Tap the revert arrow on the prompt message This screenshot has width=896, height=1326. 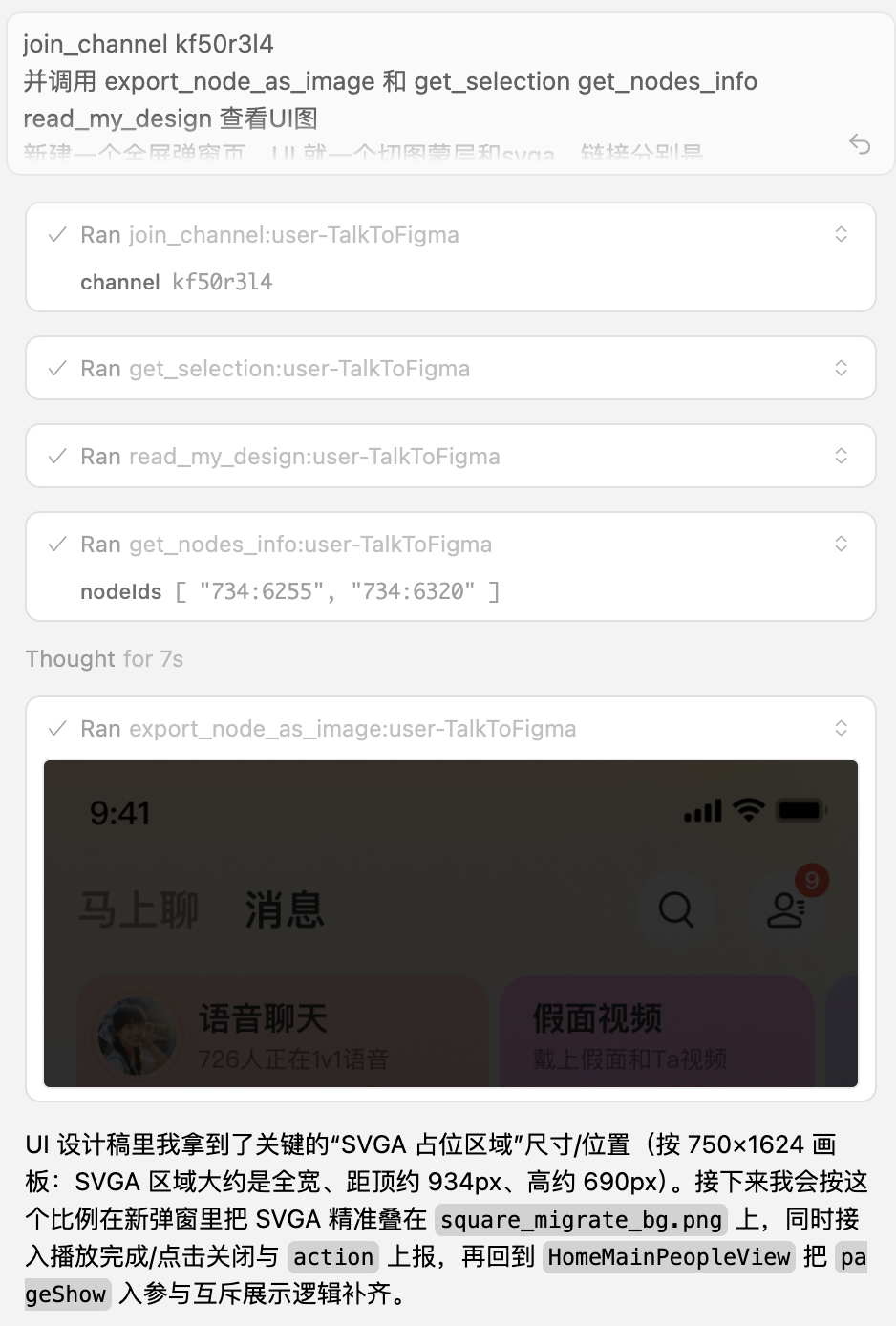(860, 144)
